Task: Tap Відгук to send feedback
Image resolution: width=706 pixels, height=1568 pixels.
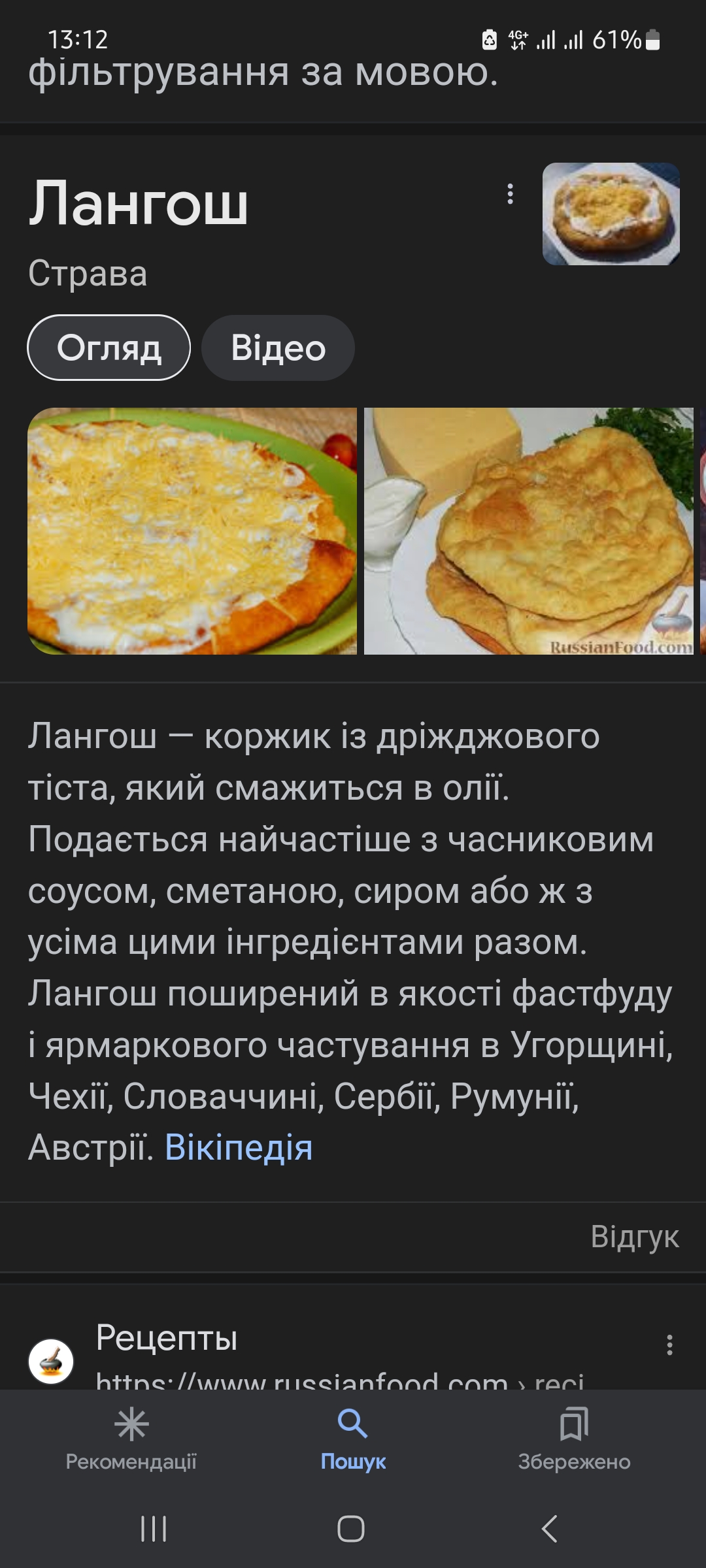Action: [x=634, y=1237]
